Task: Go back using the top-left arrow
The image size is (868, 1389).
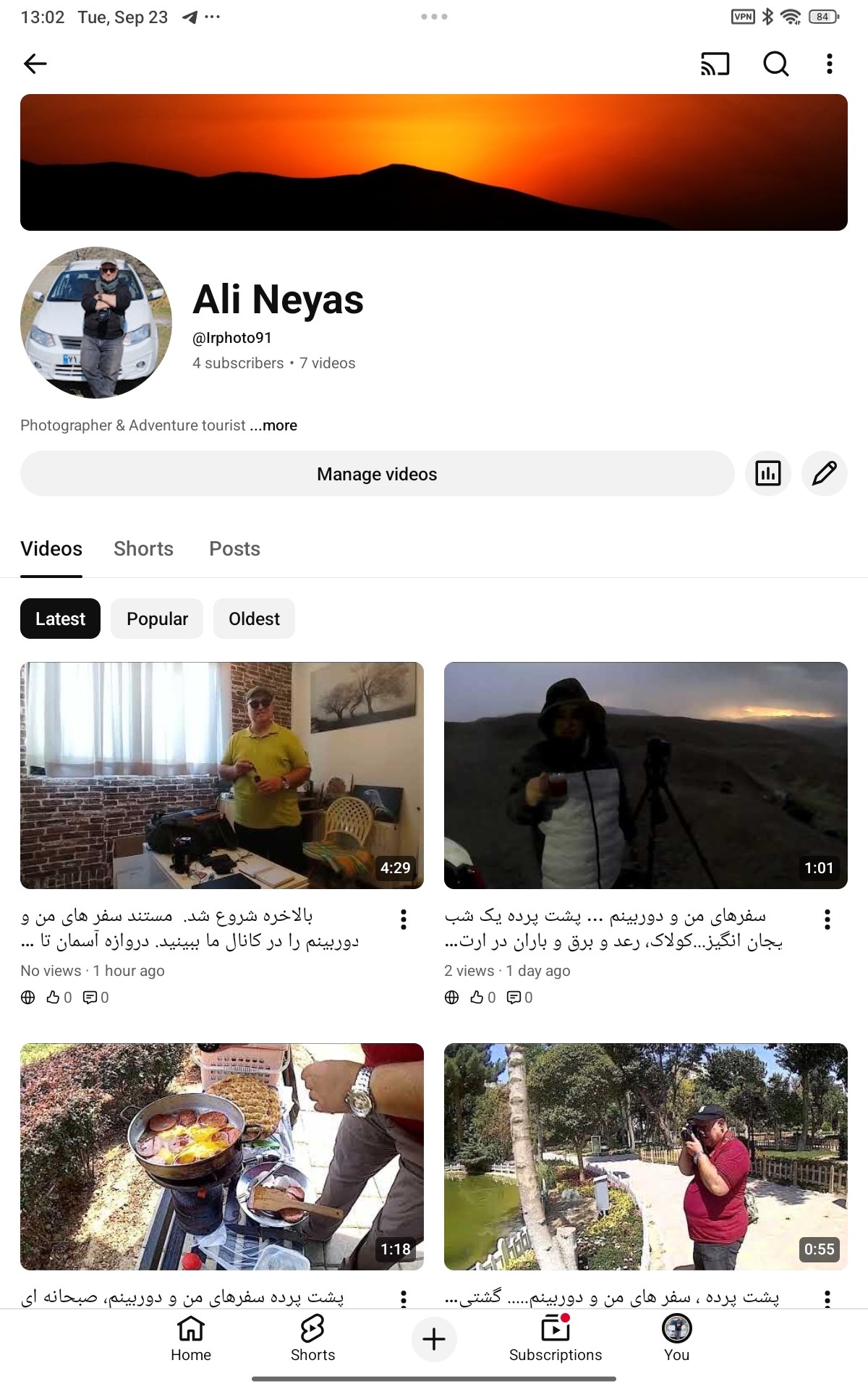Action: click(x=35, y=64)
